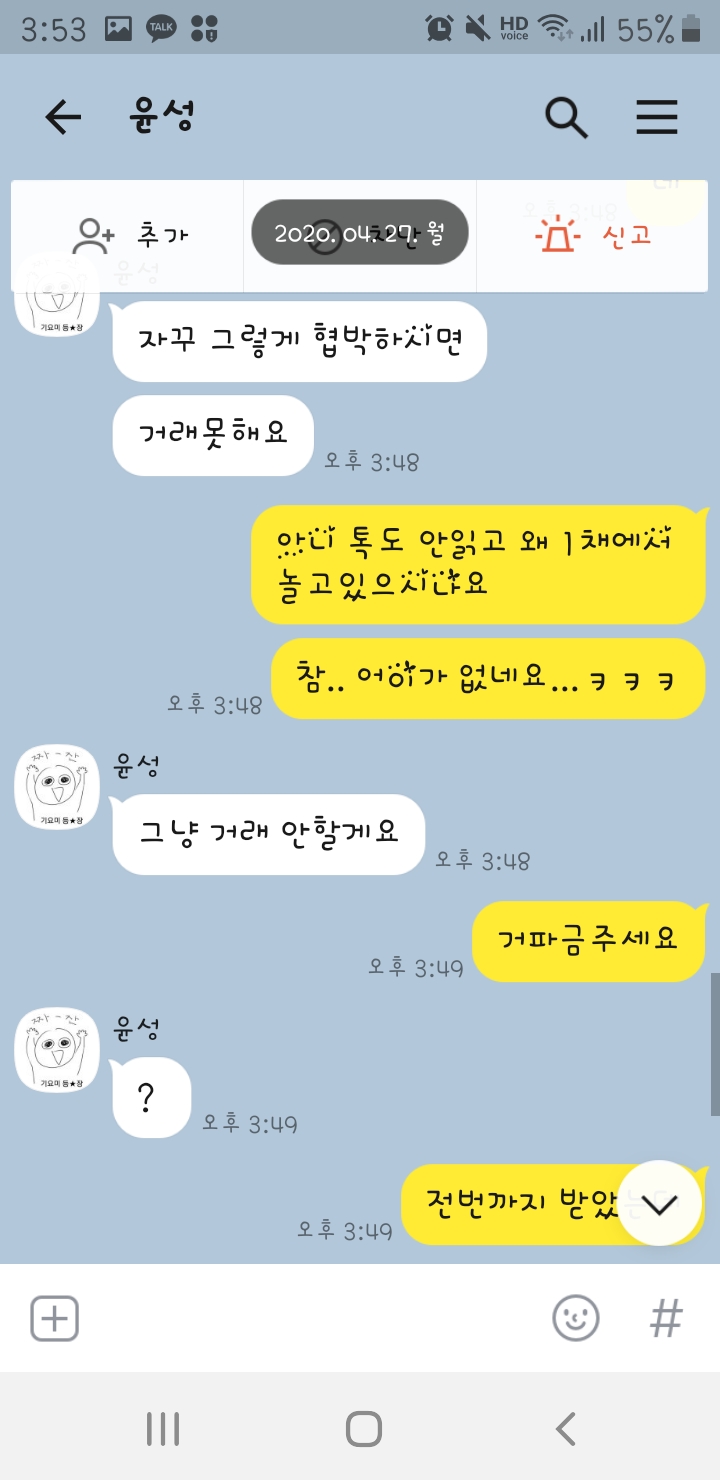Open 윤성's profile picture above the '?' message
This screenshot has height=1480, width=720.
[56, 1049]
